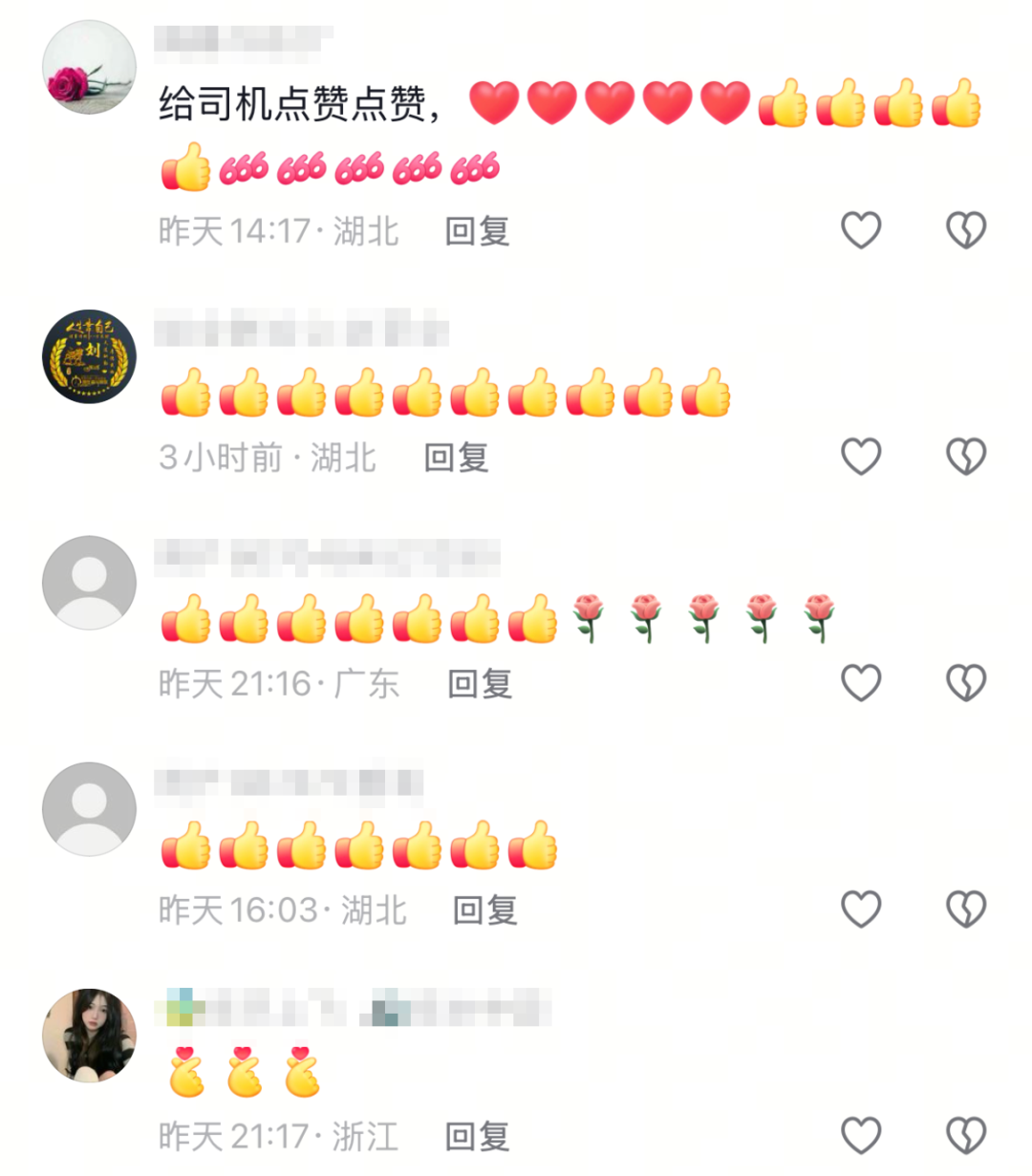Open the profile of the girl-photo avatar commenter

coord(89,1035)
